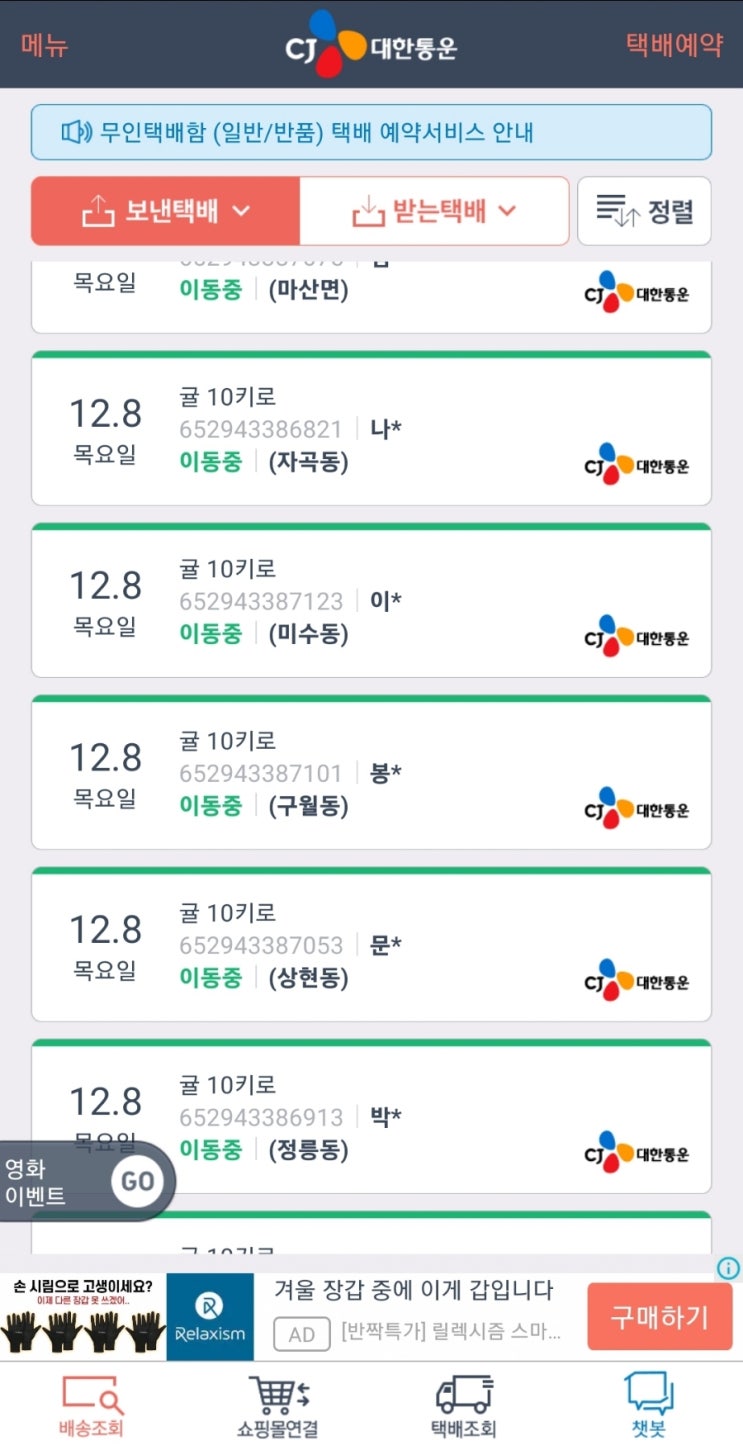Open the 메뉴 drawer
Image resolution: width=743 pixels, height=1450 pixels.
click(x=44, y=45)
